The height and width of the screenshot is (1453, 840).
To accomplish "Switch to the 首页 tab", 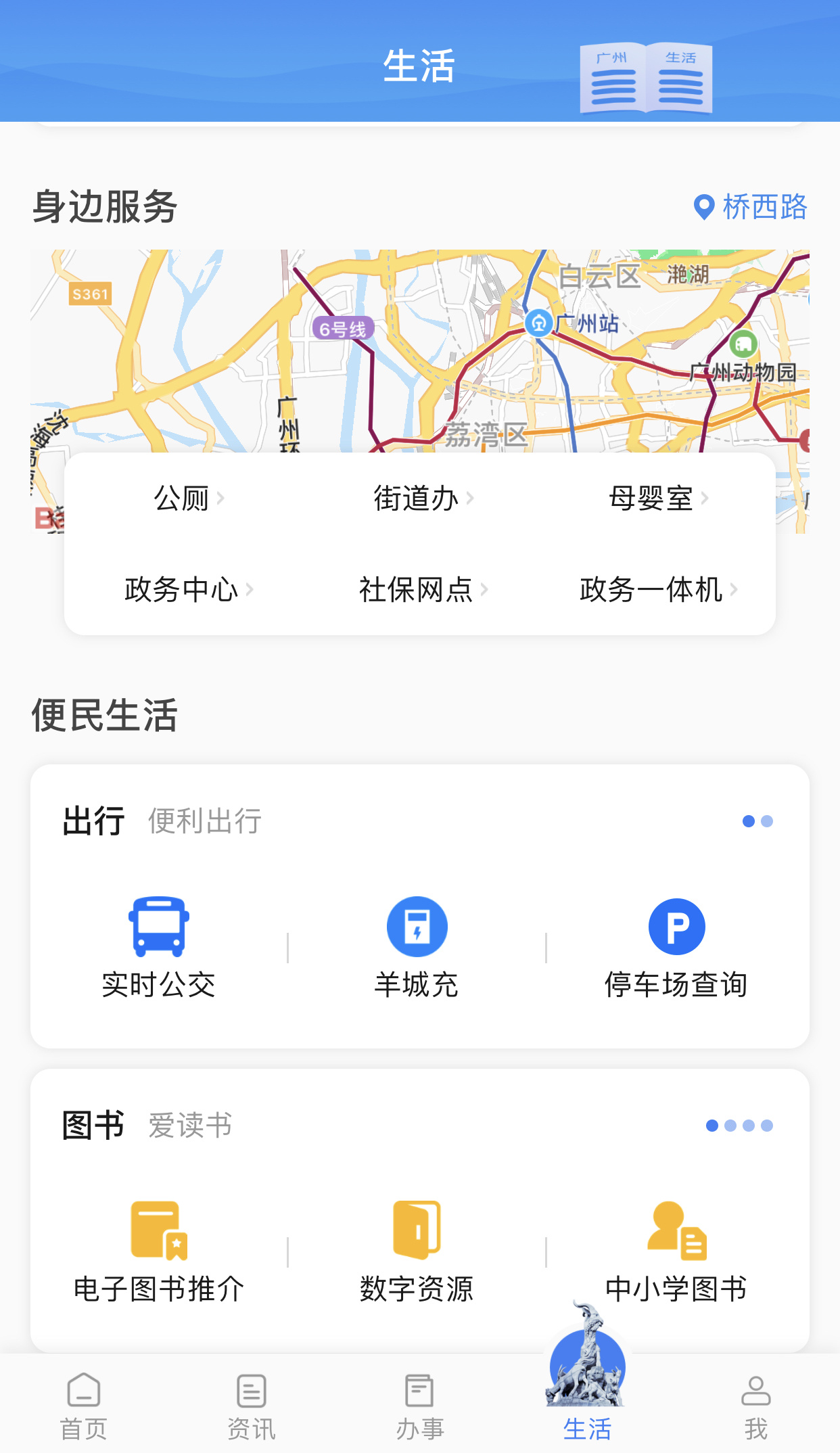I will point(84,1406).
